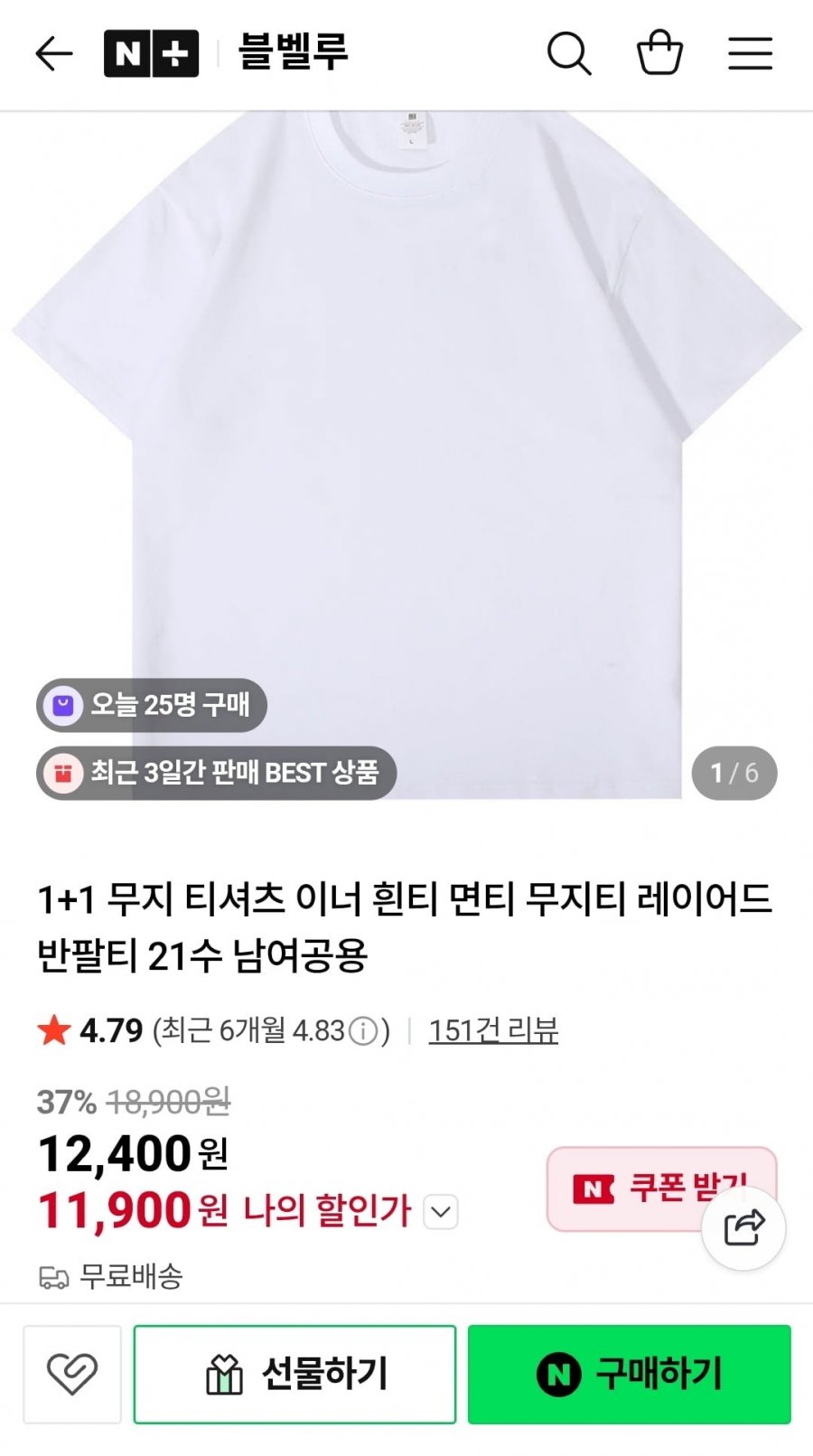Open the N+ store home logo
The image size is (813, 1456).
click(151, 54)
